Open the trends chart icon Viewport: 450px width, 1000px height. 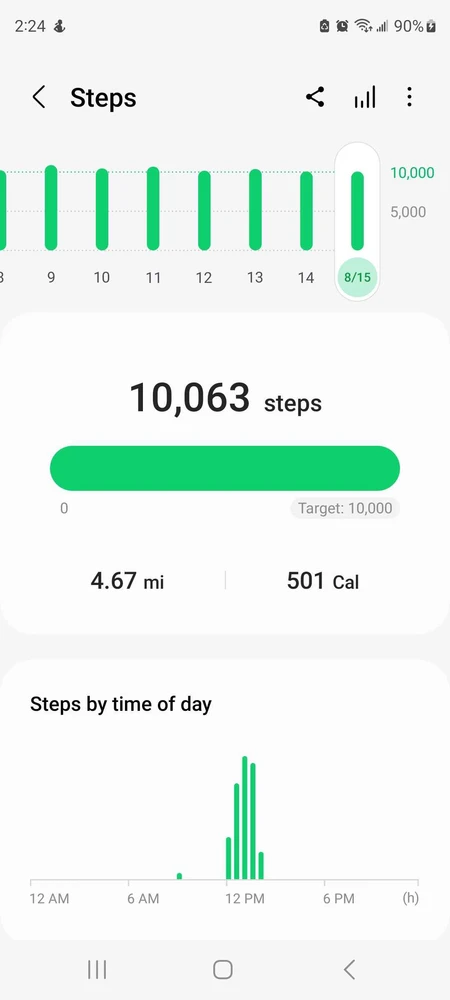[365, 97]
